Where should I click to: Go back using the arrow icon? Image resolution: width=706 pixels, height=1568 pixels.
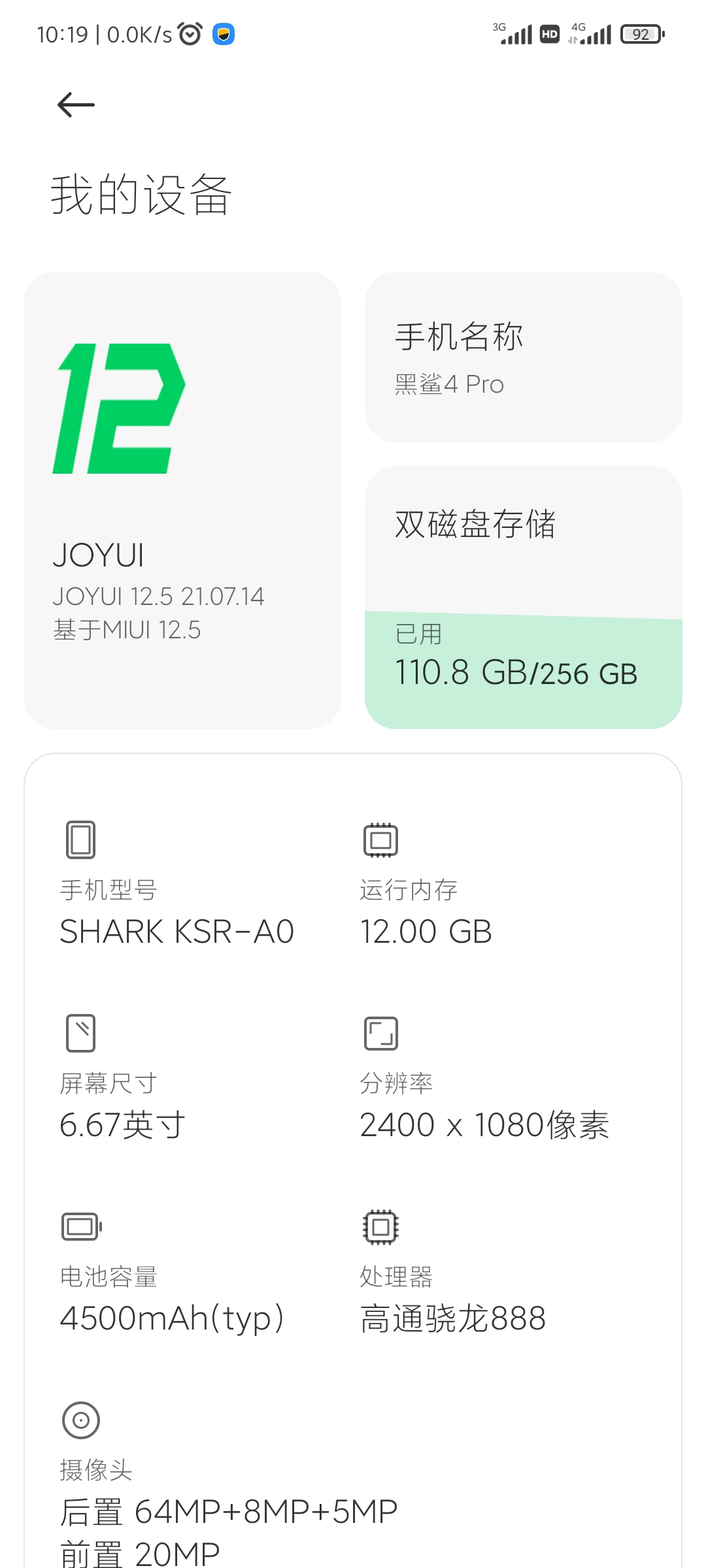click(x=76, y=105)
